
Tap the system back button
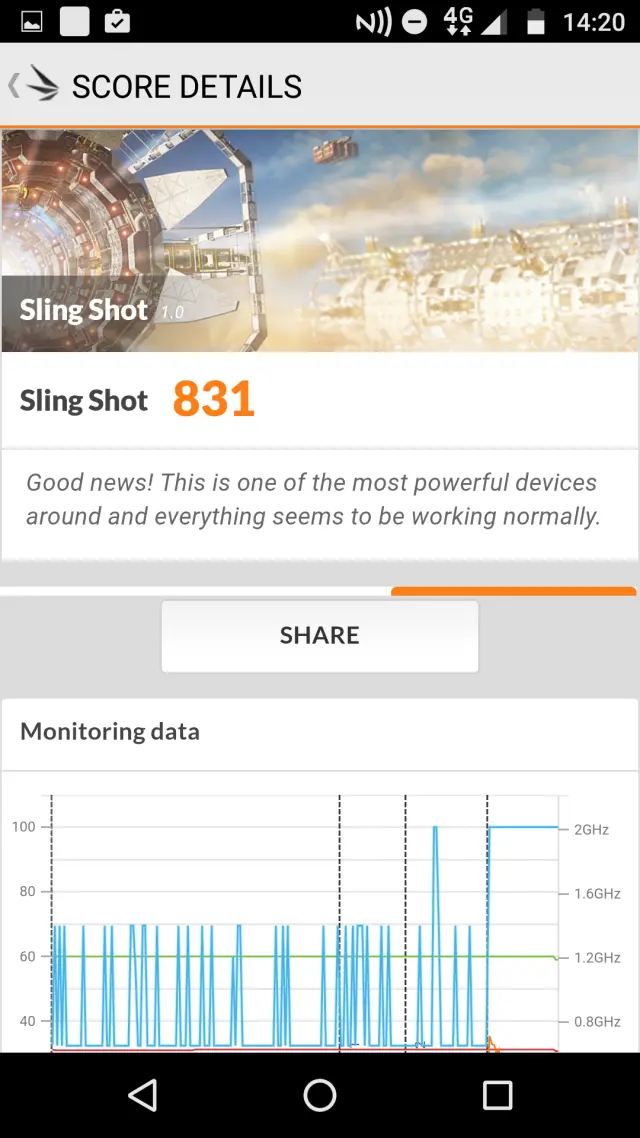pyautogui.click(x=143, y=1095)
